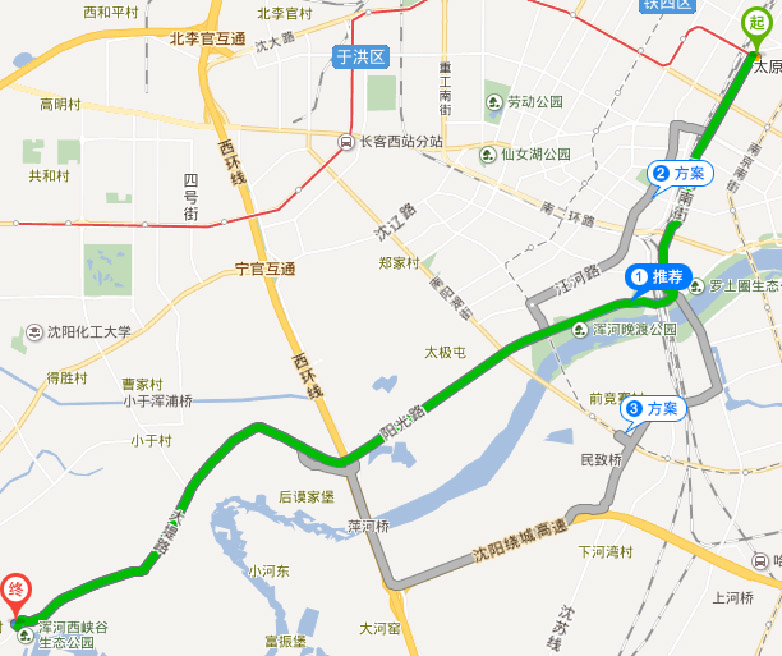This screenshot has height=656, width=782.
Task: Choose alternative route 2 方案
Action: (x=680, y=173)
